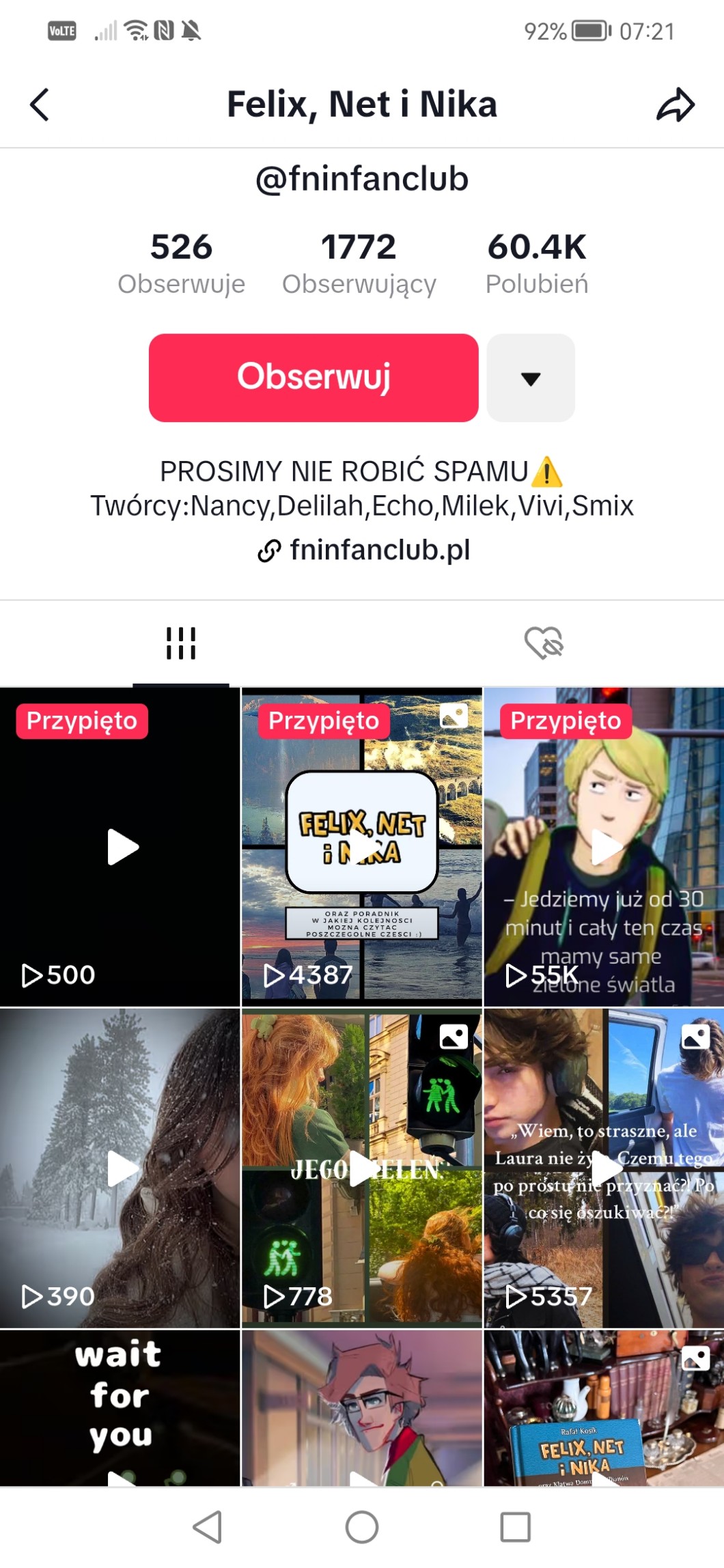
Task: Switch to the liked videos tab
Action: click(544, 643)
